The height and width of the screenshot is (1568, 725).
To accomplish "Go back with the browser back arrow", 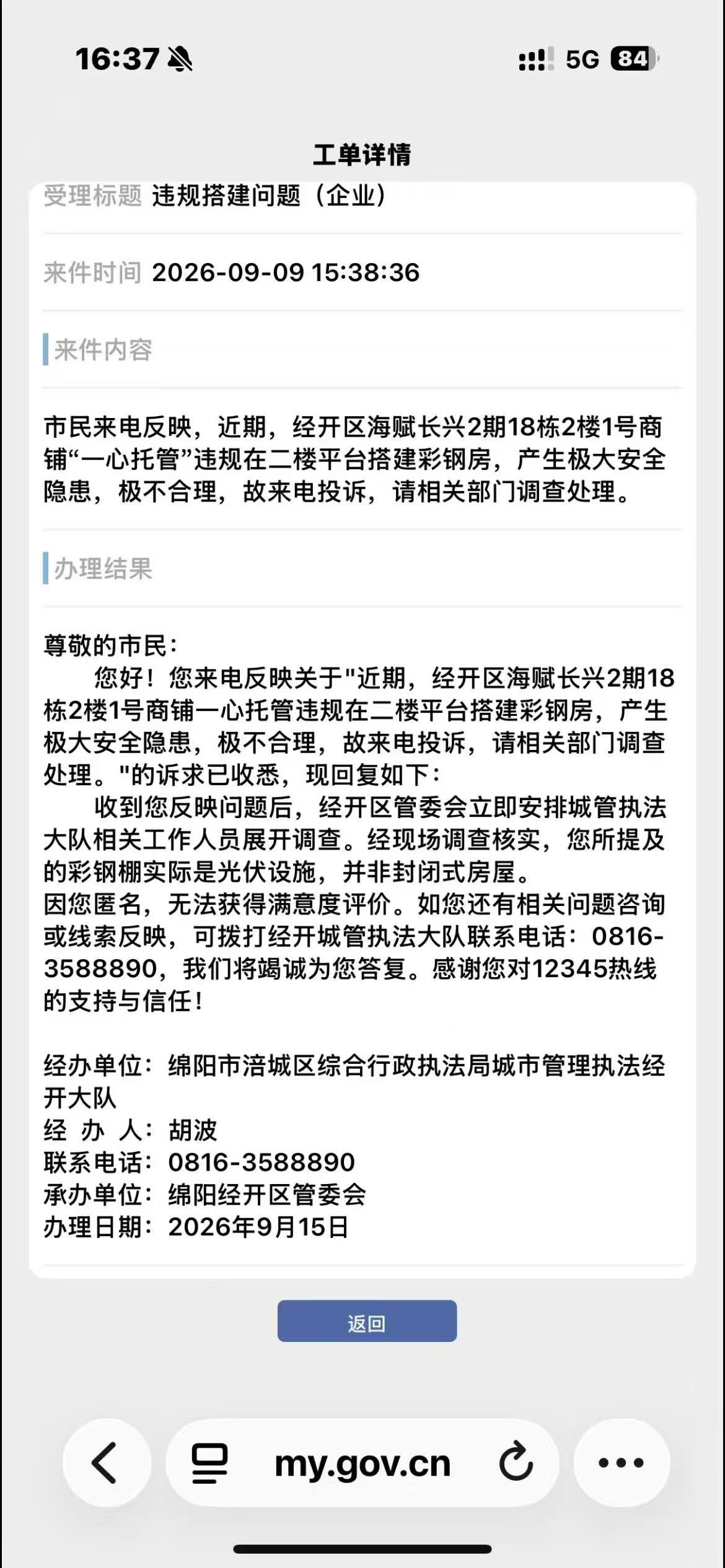I will [105, 1463].
